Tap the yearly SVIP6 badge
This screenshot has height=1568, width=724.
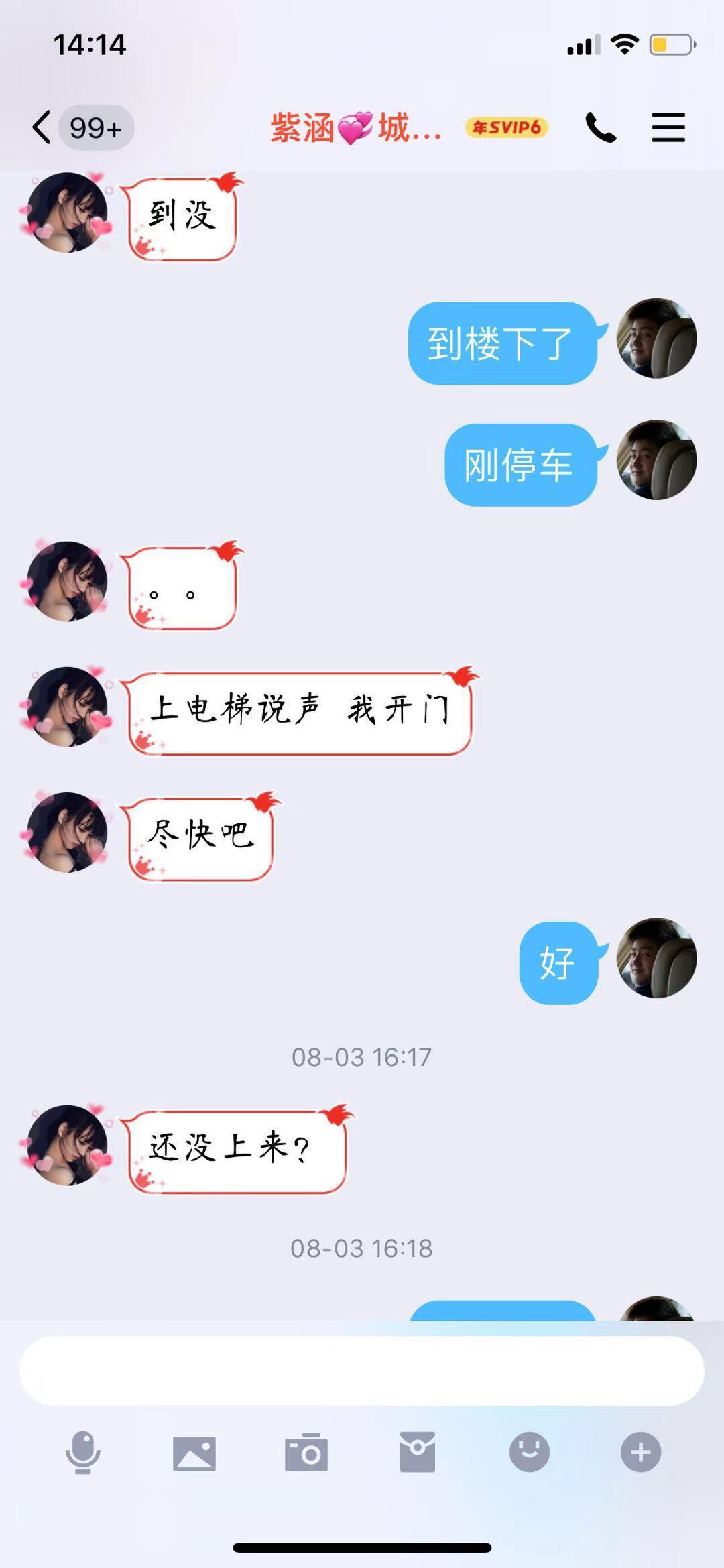point(507,127)
